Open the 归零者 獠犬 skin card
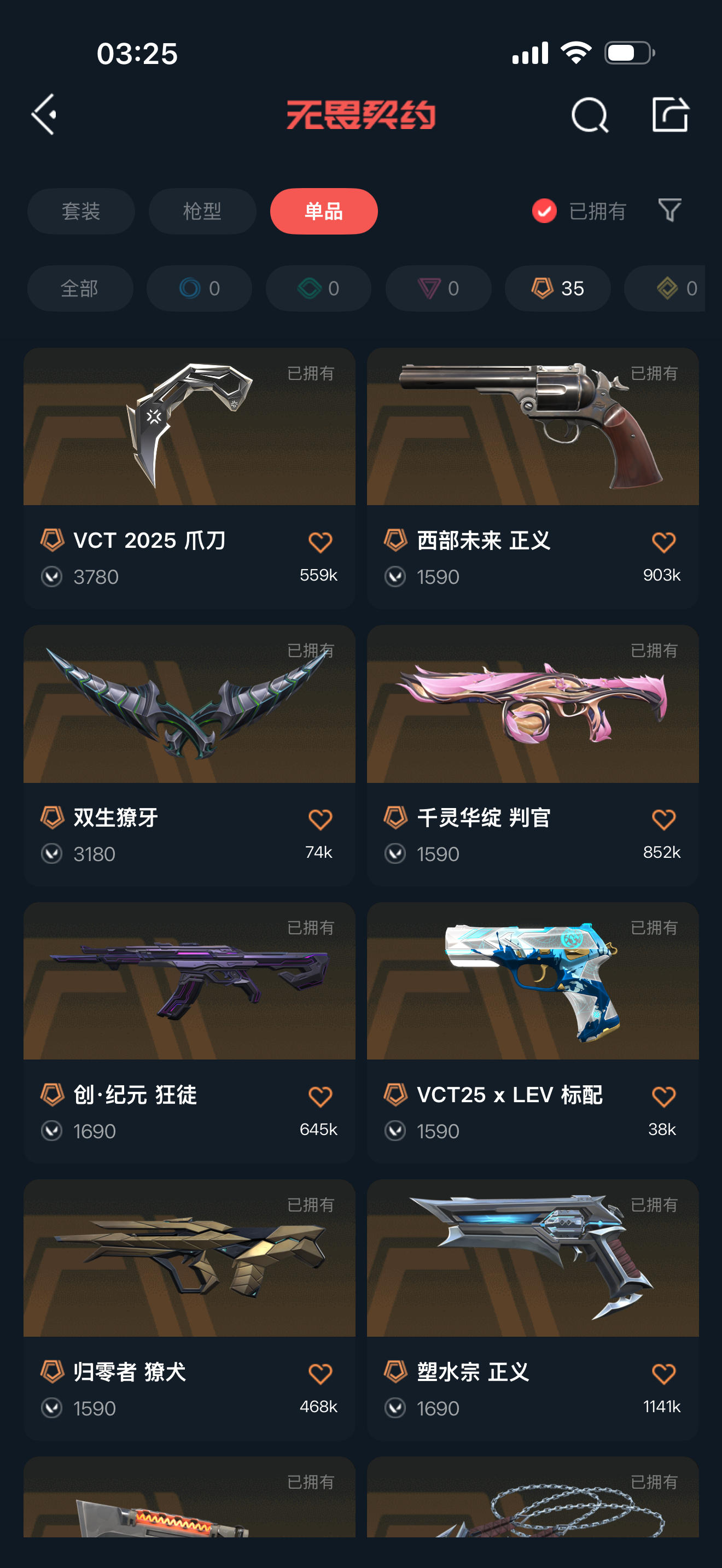Image resolution: width=722 pixels, height=1568 pixels. click(x=189, y=1310)
